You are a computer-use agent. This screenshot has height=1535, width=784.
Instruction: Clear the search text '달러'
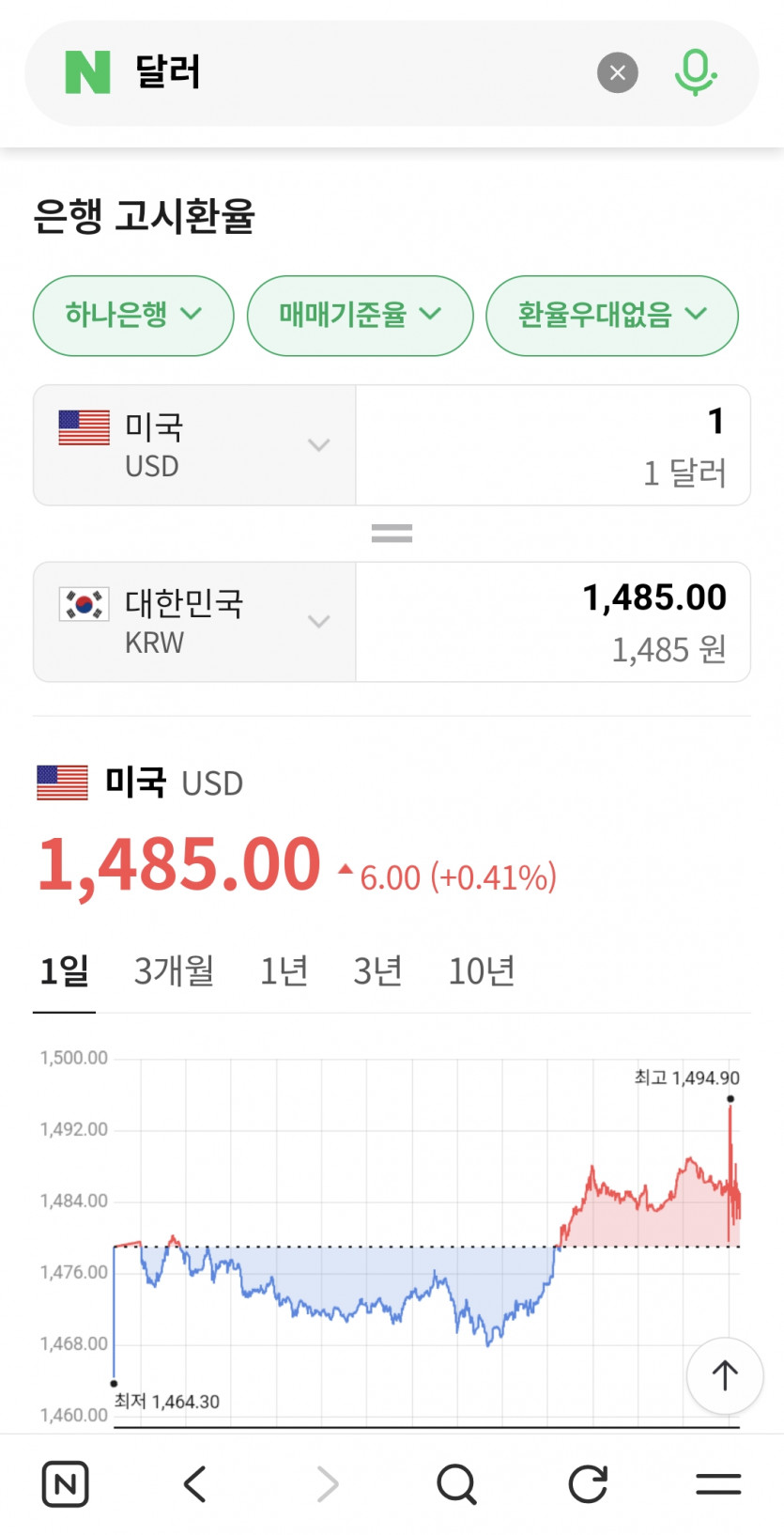point(617,73)
